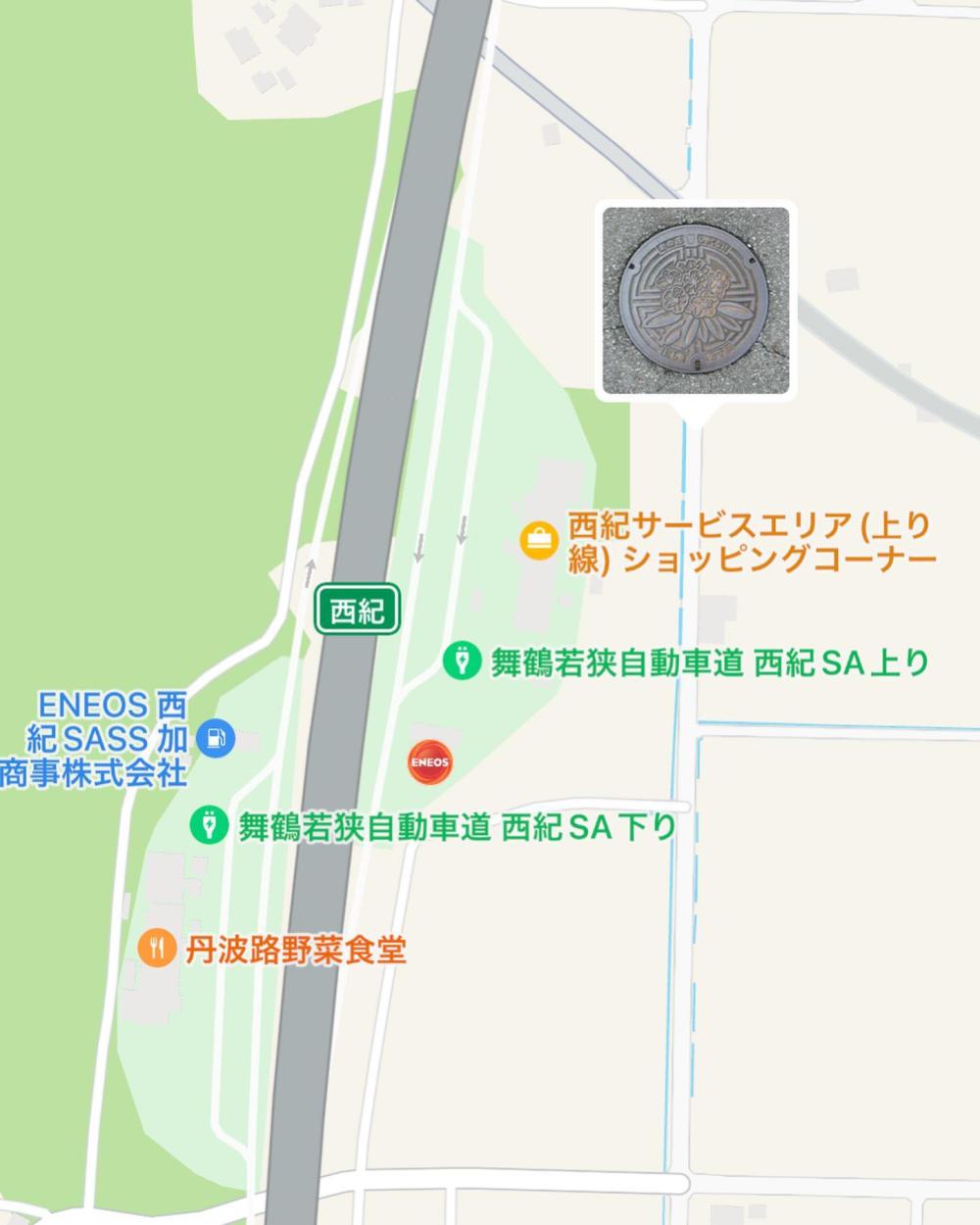Select the ENEOS 西紀SASS gas station marker
The image size is (980, 1225).
coord(215,739)
